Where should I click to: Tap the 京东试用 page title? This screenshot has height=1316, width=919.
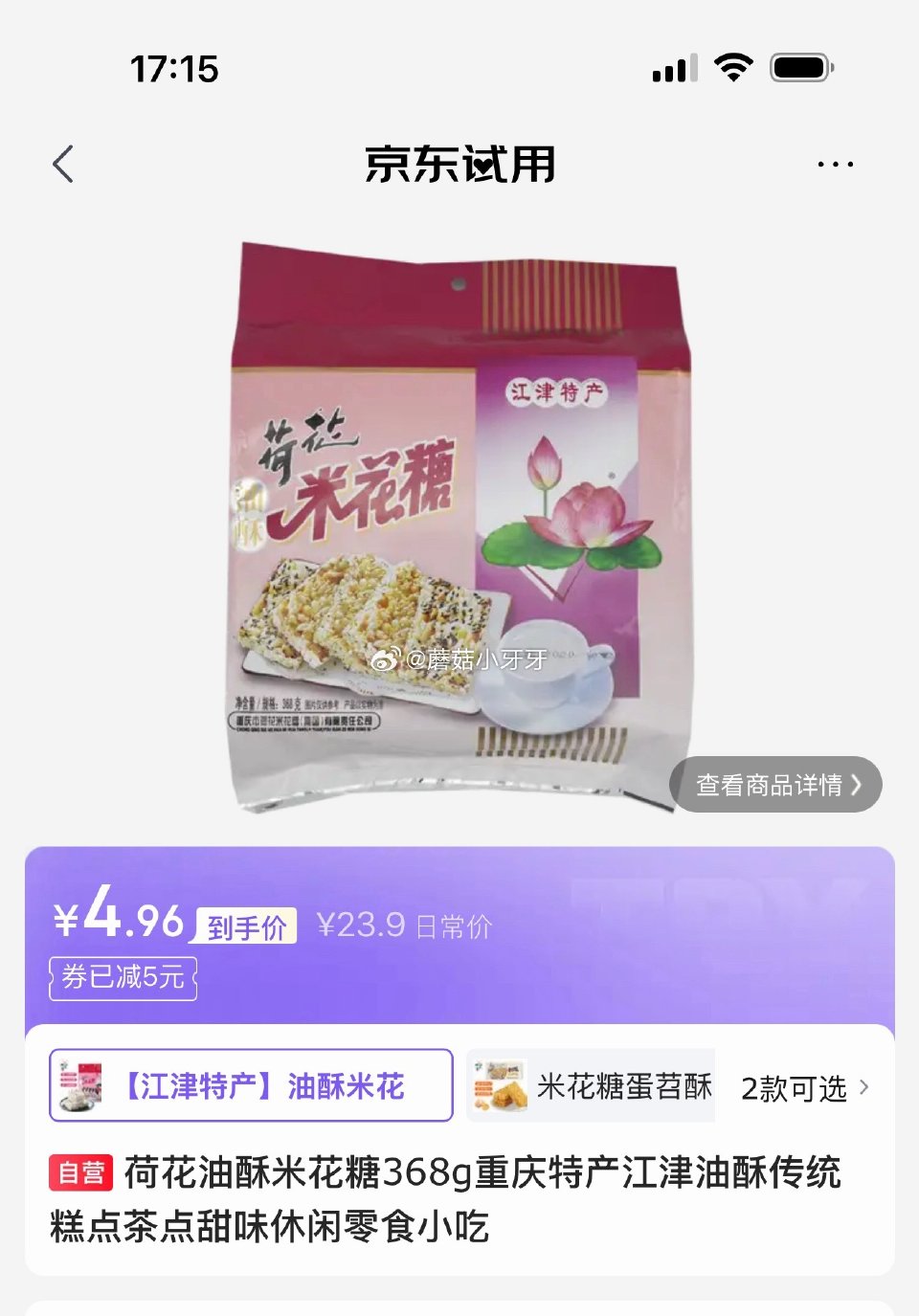[459, 164]
